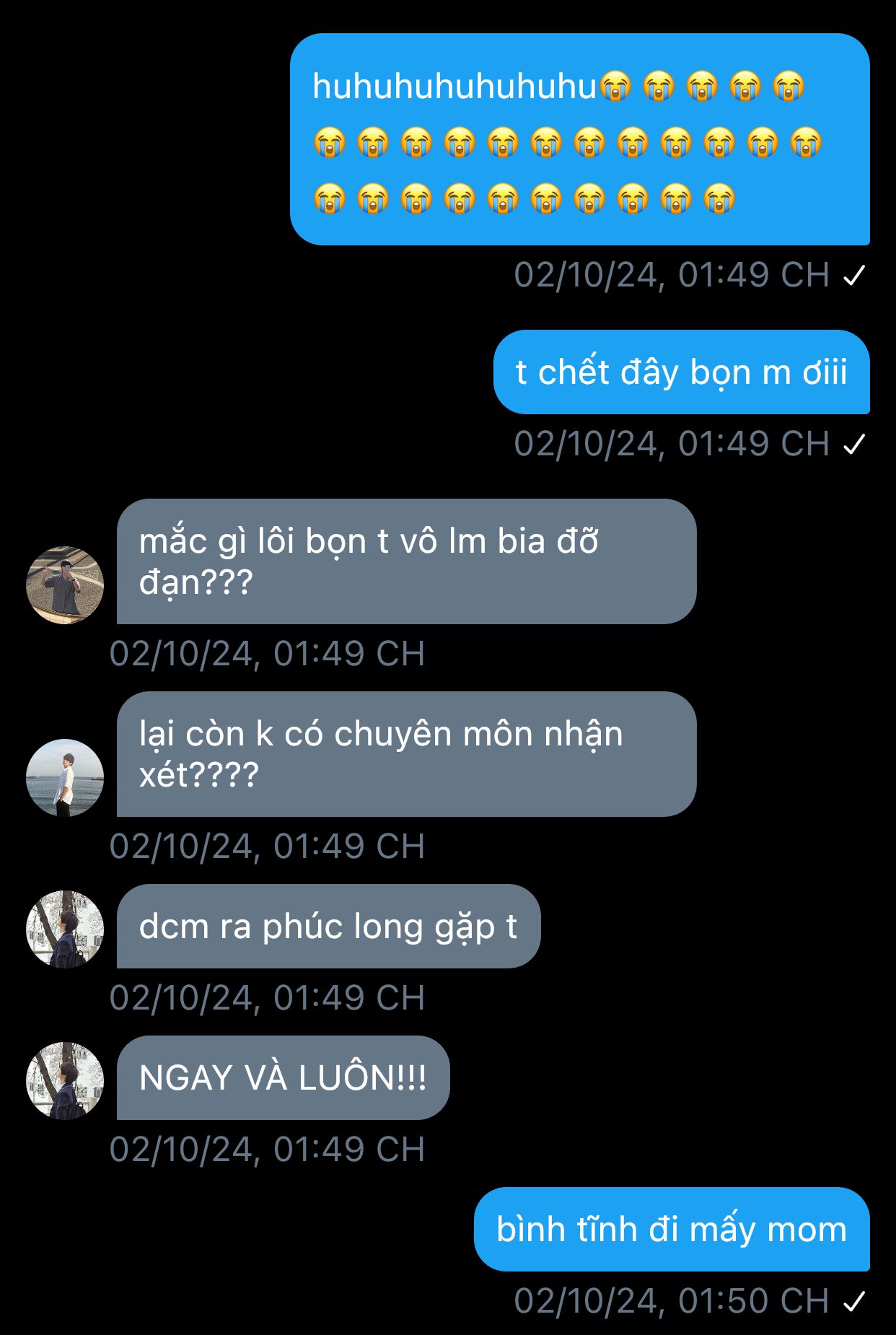Open avatar beside "lại còn k có chuyên môn" message
This screenshot has height=1335, width=896.
65,777
